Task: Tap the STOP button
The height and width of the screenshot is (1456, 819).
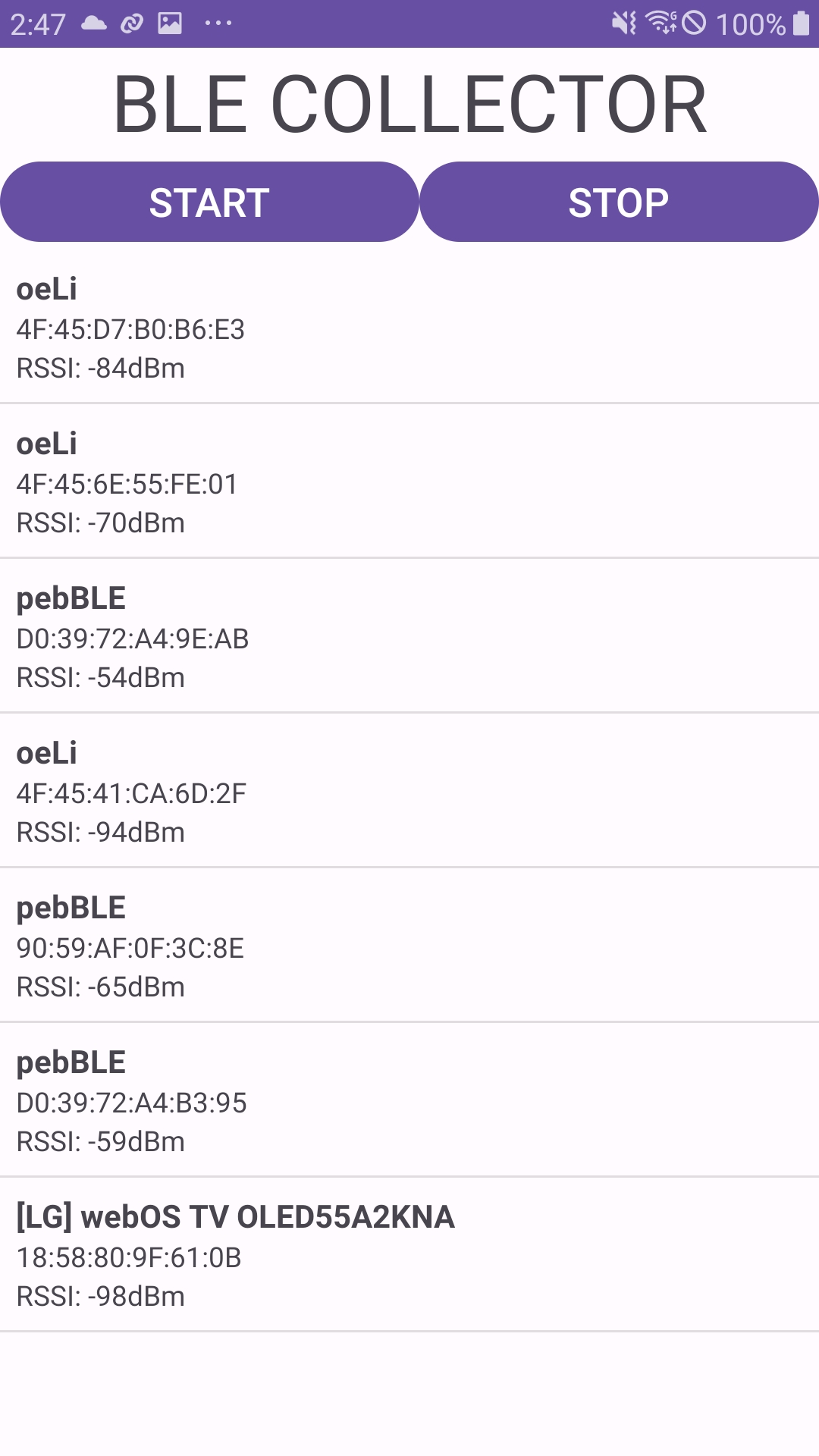Action: click(618, 202)
